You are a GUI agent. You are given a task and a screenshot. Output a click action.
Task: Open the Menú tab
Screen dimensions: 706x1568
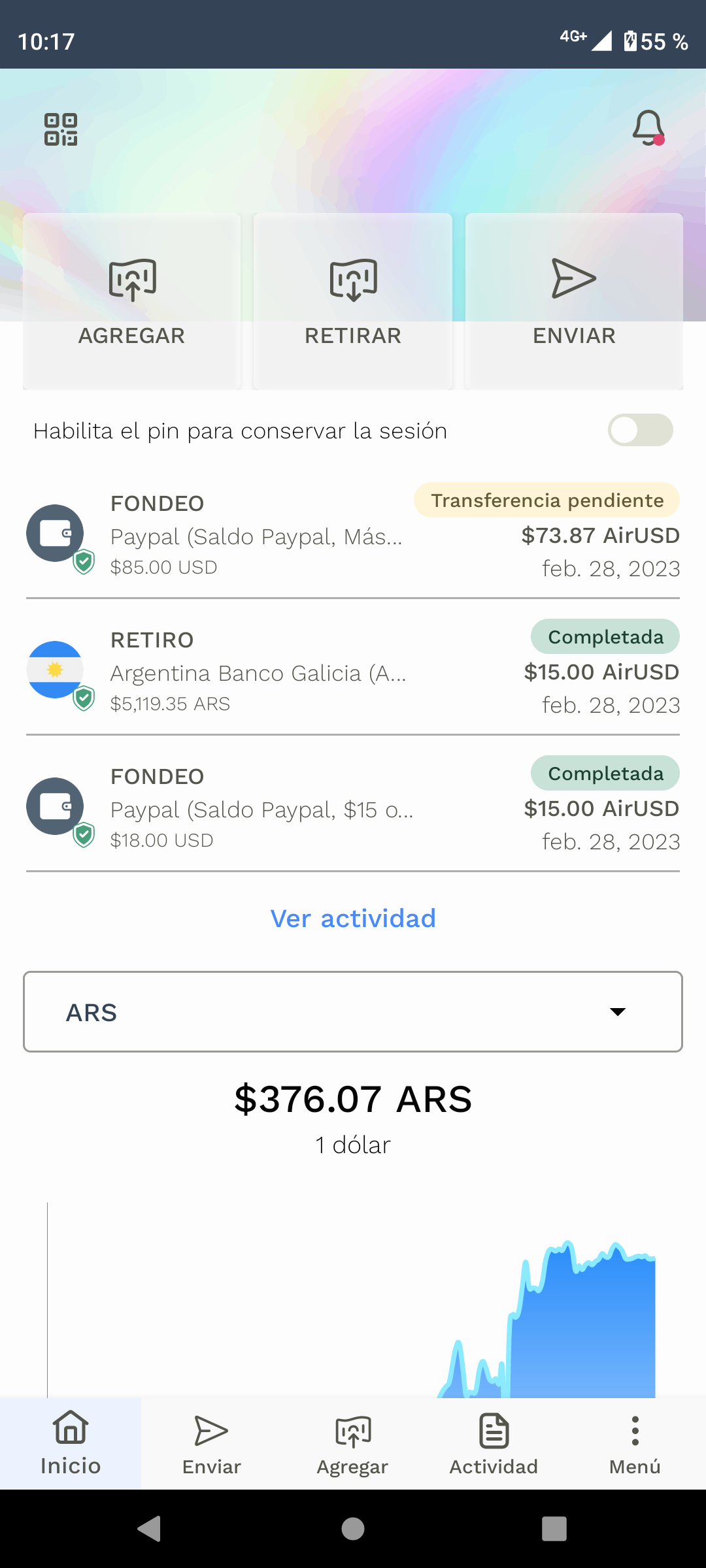click(x=635, y=1444)
